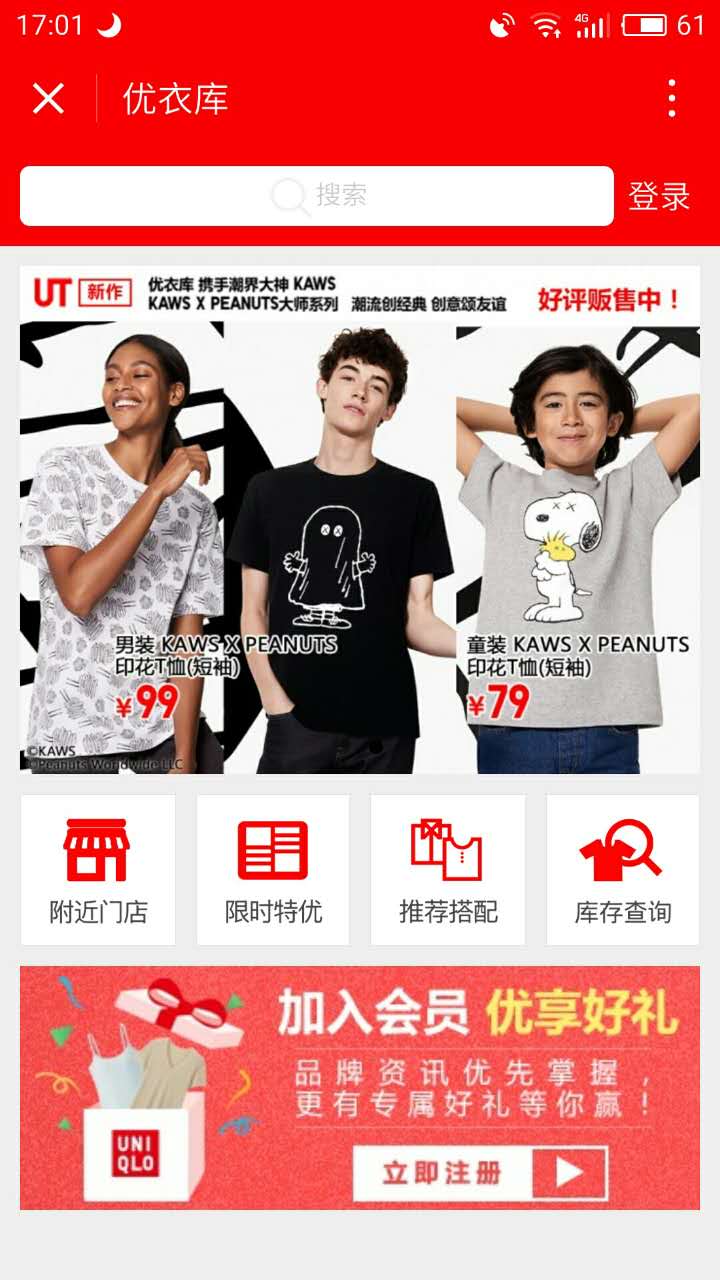The width and height of the screenshot is (720, 1280).
Task: Open the KAWS X PEANUTS banner
Action: 360,520
